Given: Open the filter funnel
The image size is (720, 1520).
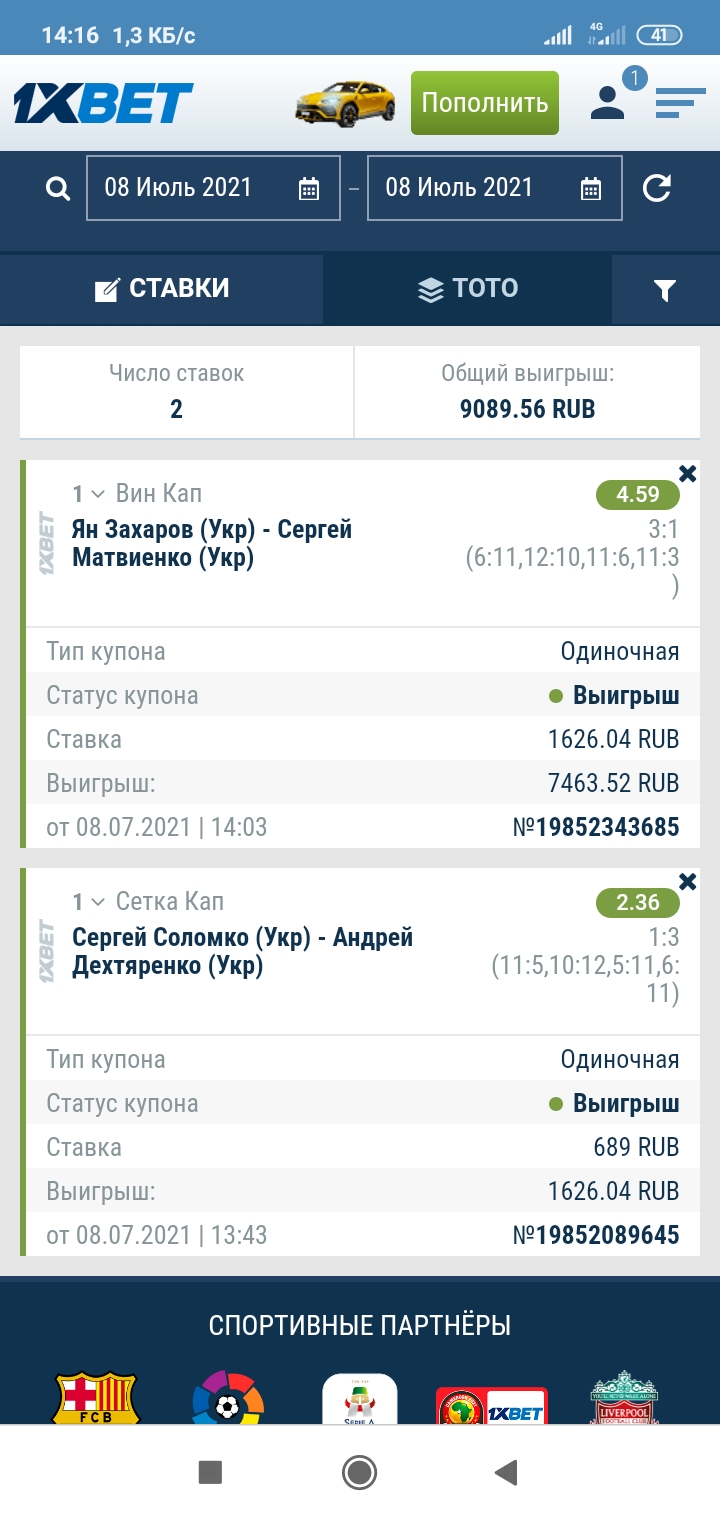Looking at the screenshot, I should coord(665,290).
